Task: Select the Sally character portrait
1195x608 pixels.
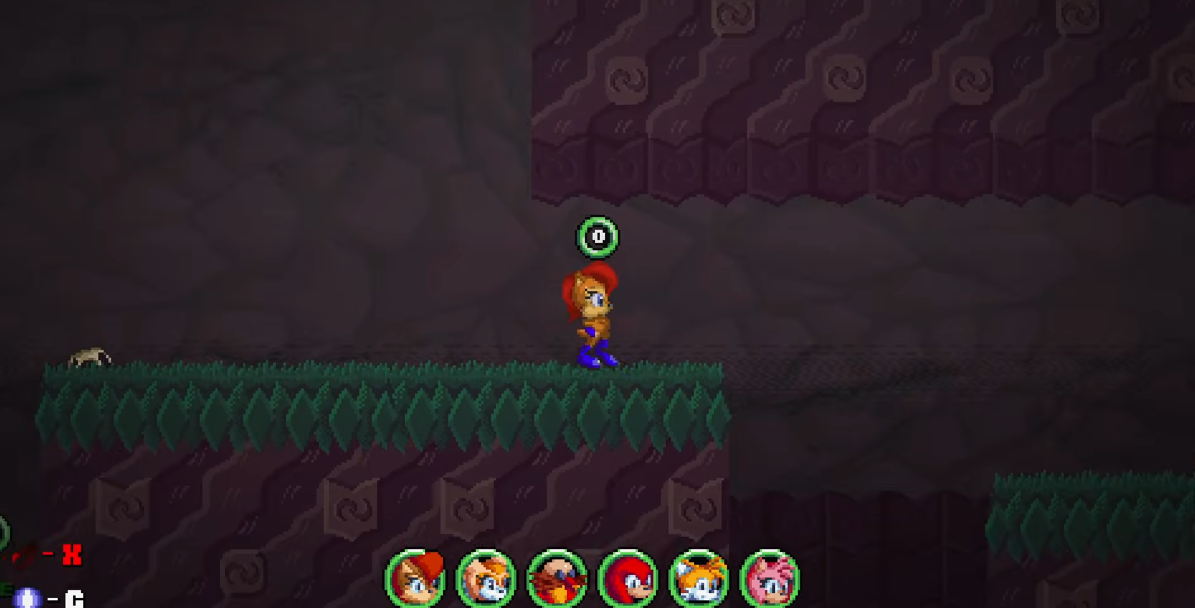Action: coord(415,579)
